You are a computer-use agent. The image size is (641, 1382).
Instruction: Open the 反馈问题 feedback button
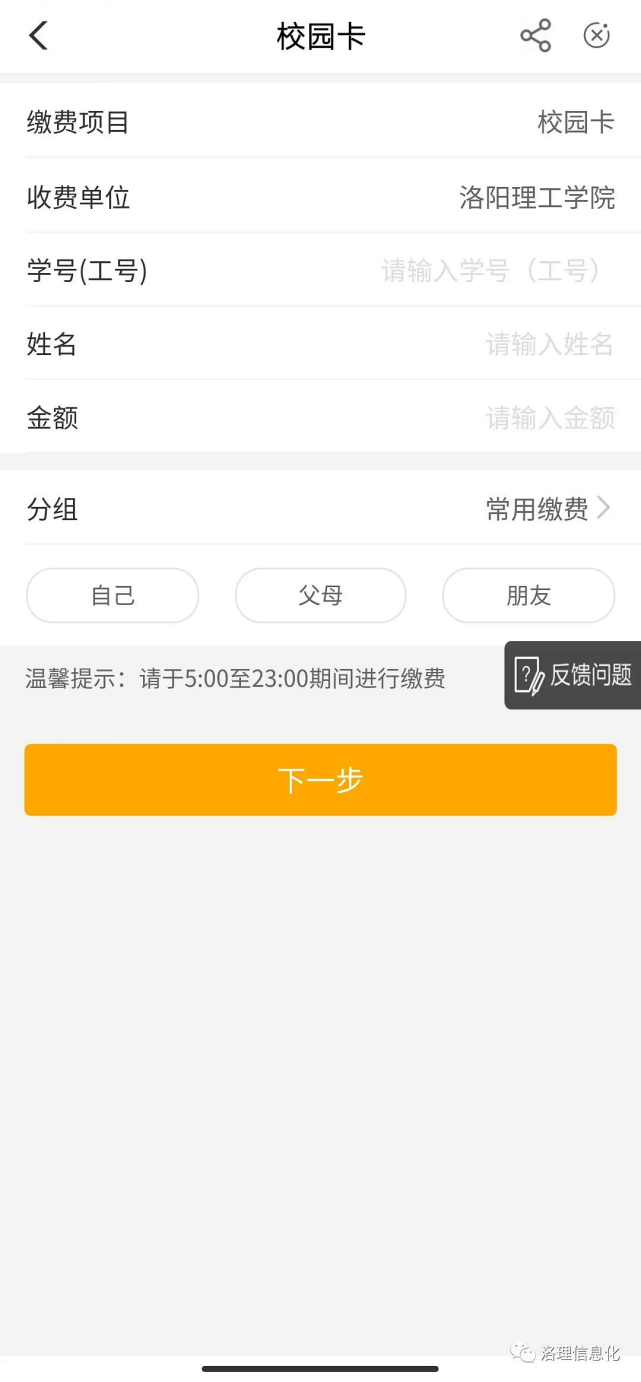573,676
